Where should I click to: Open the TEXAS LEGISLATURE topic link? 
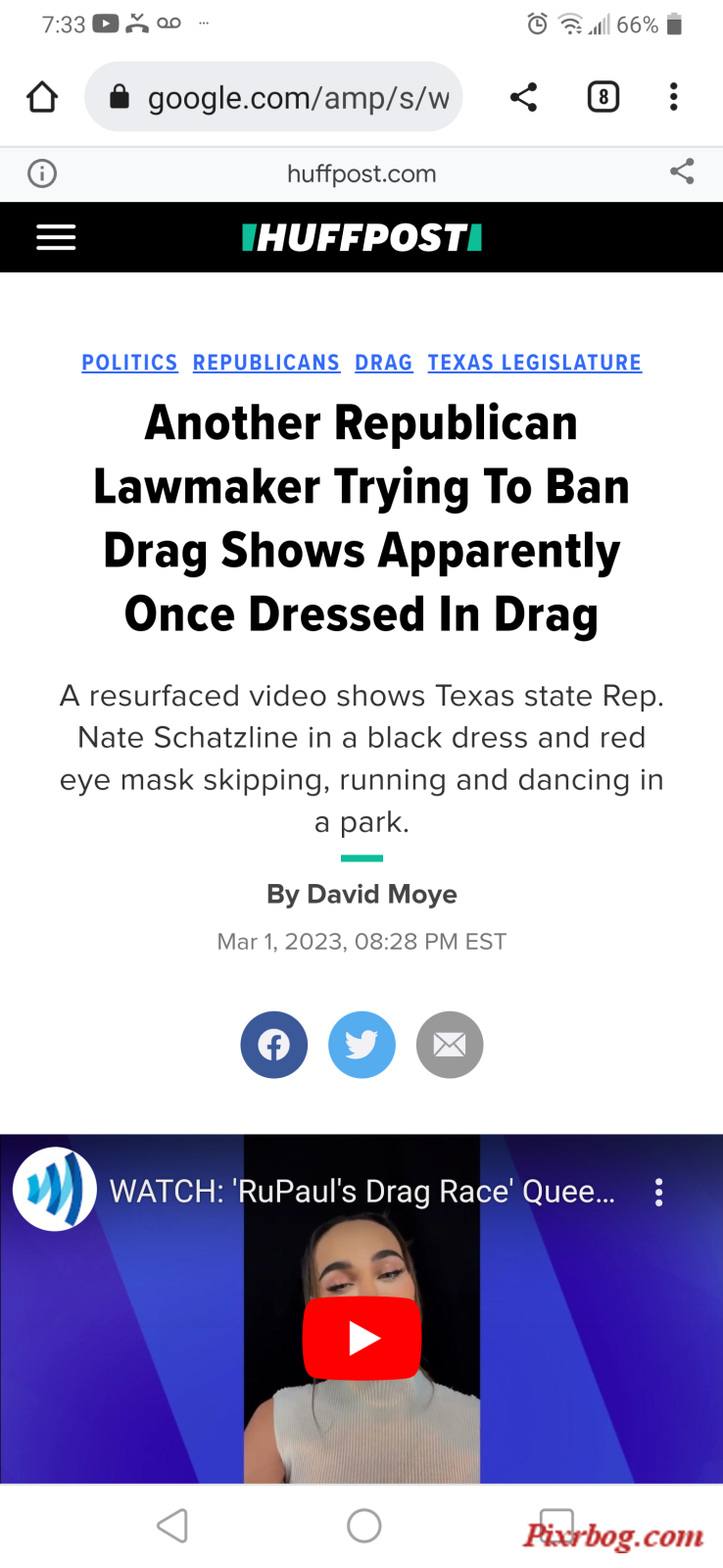click(x=534, y=363)
